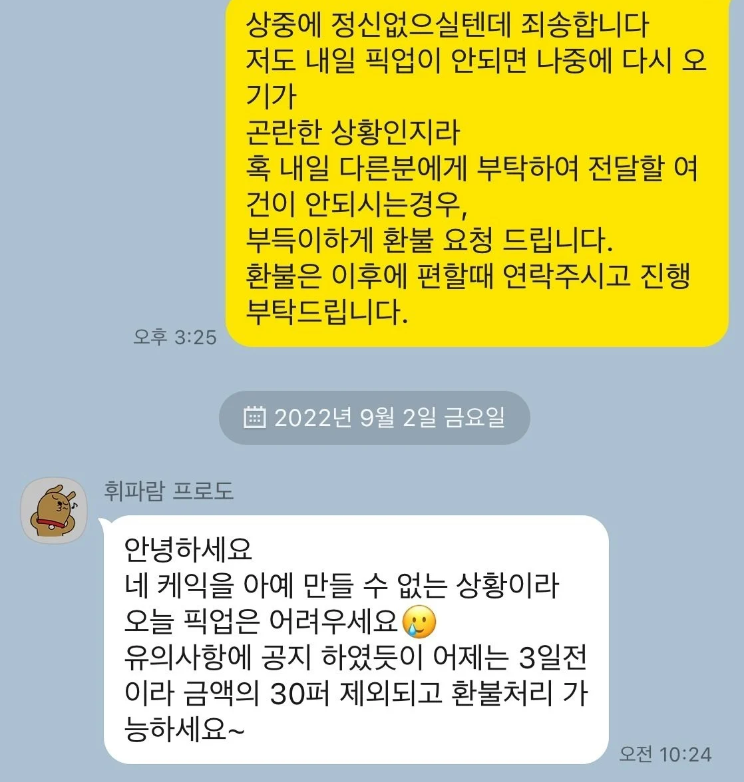The image size is (744, 782).
Task: Open the 2022년 9월 2일 date chip
Action: tap(374, 417)
